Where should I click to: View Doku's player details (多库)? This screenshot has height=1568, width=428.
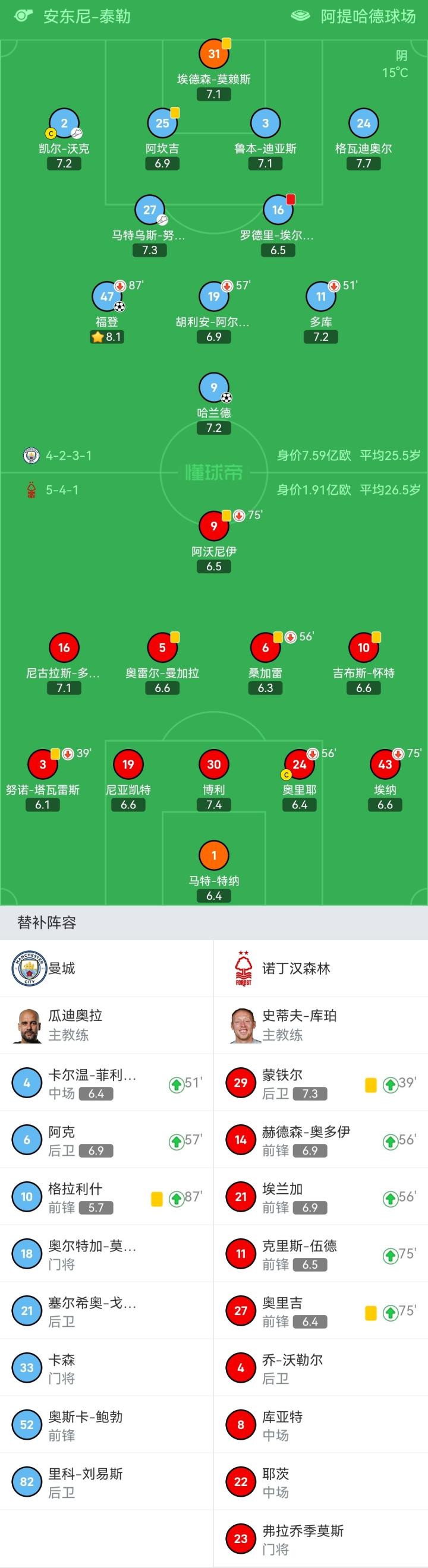coord(321,296)
